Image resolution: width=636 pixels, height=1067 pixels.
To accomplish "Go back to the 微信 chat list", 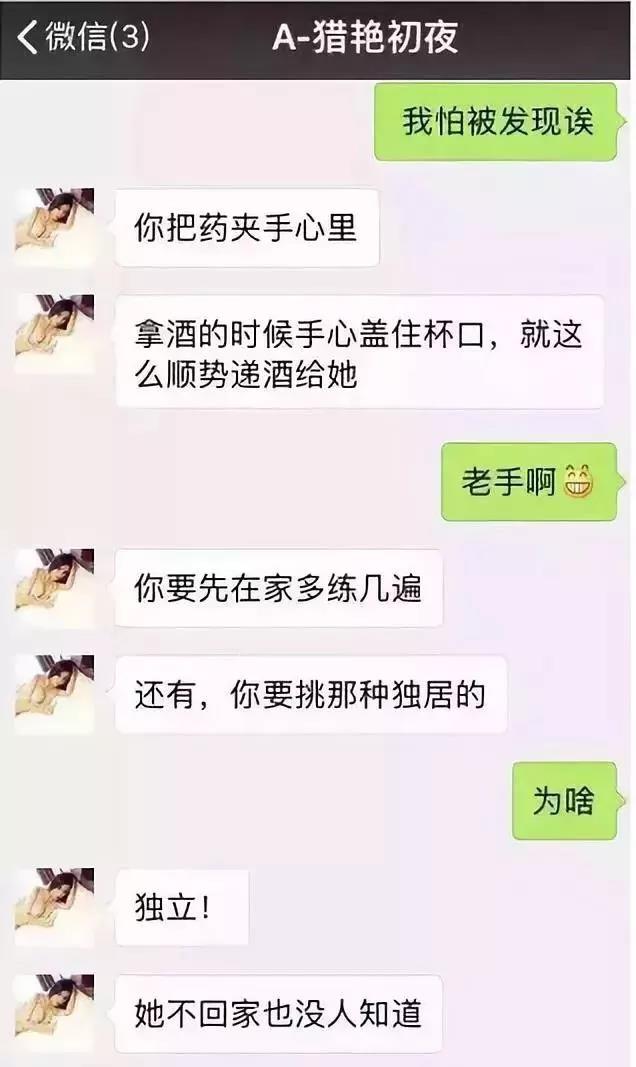I will pos(82,37).
